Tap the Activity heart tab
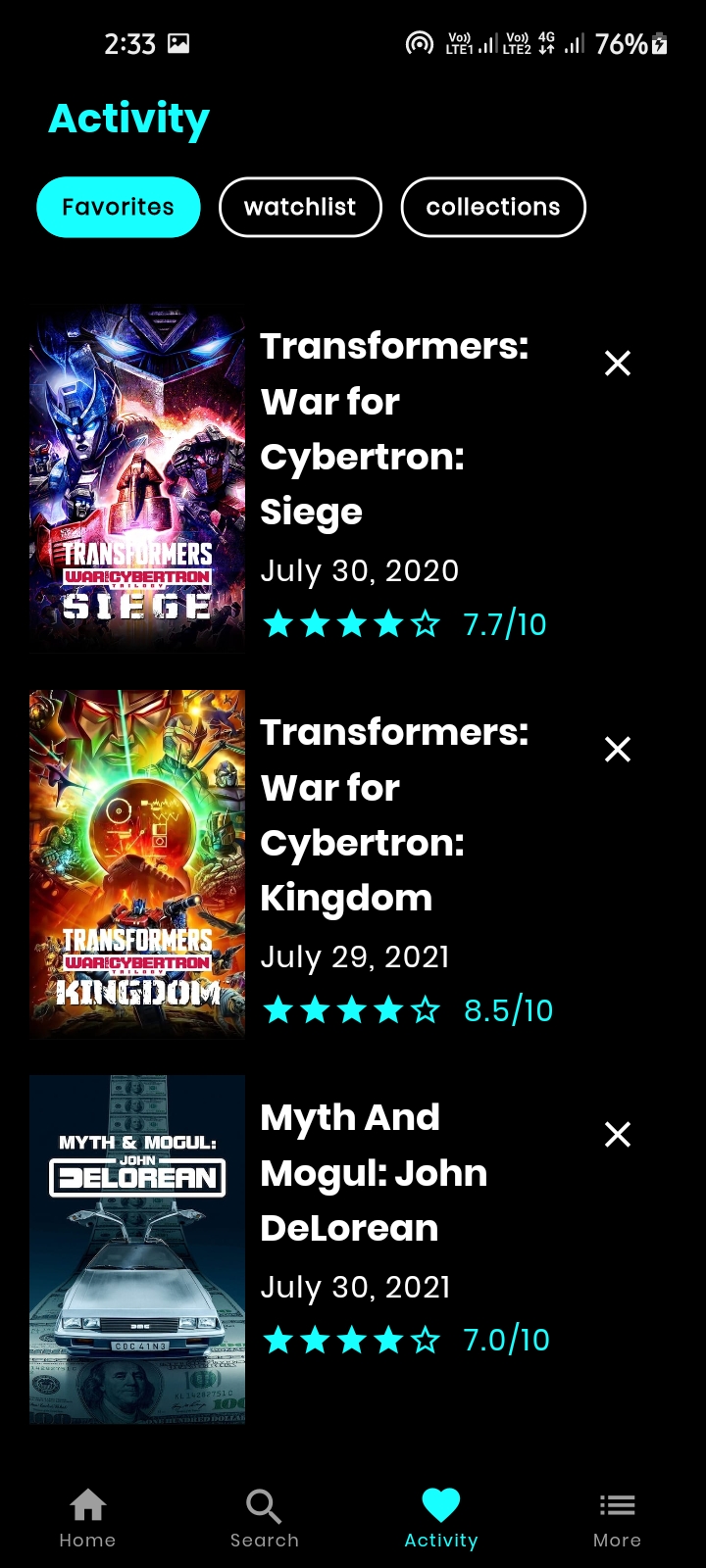 [440, 1518]
